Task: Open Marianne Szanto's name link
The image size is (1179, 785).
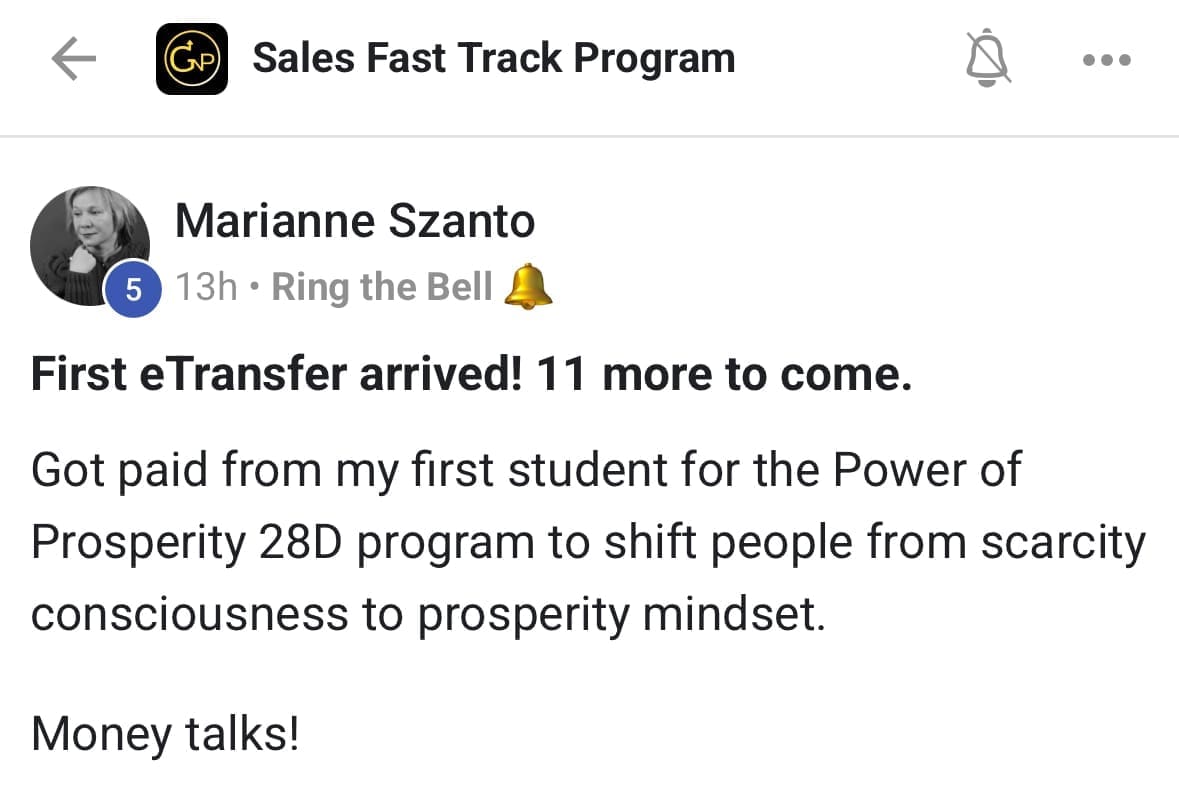Action: click(355, 221)
